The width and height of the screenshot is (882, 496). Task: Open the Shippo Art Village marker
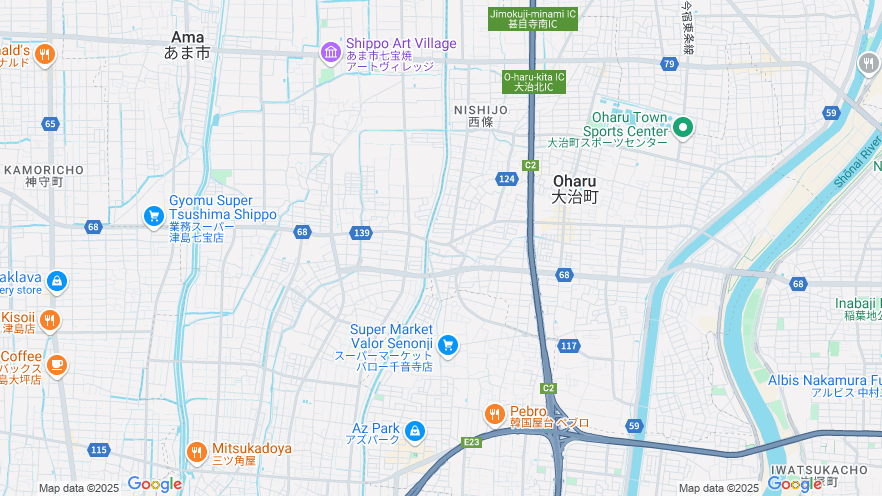[x=331, y=52]
